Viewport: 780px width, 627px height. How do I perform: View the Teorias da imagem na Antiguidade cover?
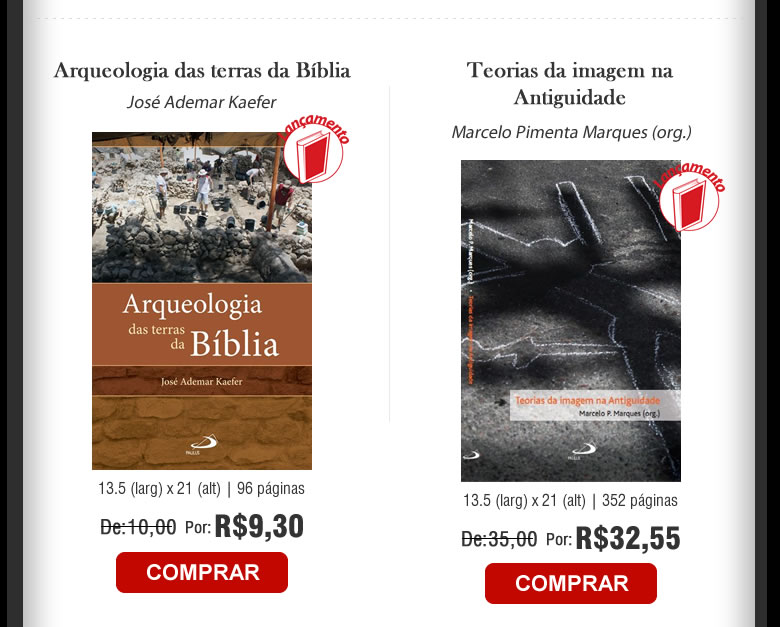point(571,321)
